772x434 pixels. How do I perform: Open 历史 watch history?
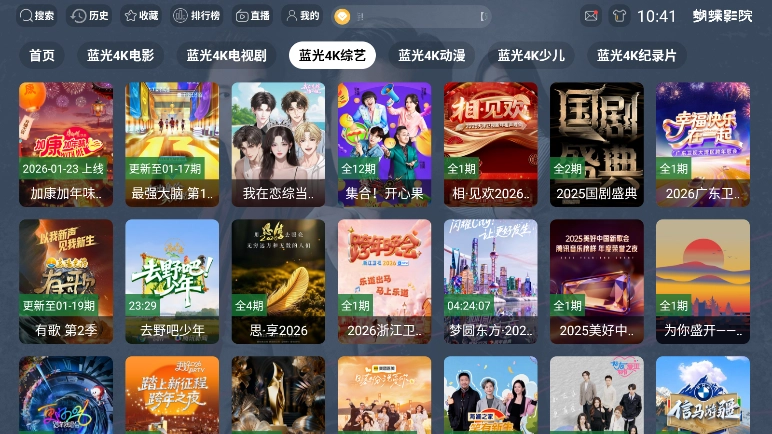[90, 16]
